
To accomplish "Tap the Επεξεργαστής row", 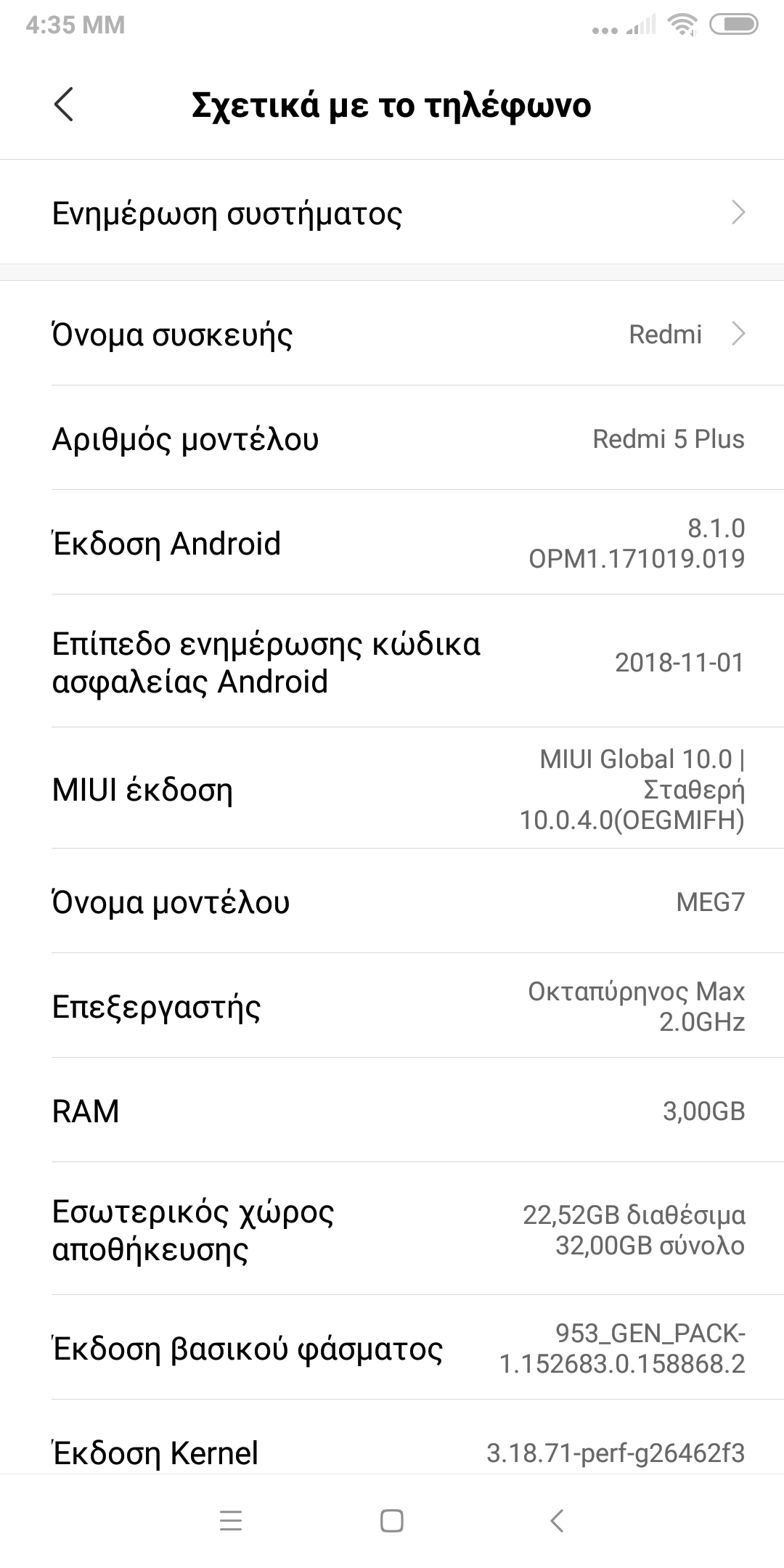I will click(392, 1006).
